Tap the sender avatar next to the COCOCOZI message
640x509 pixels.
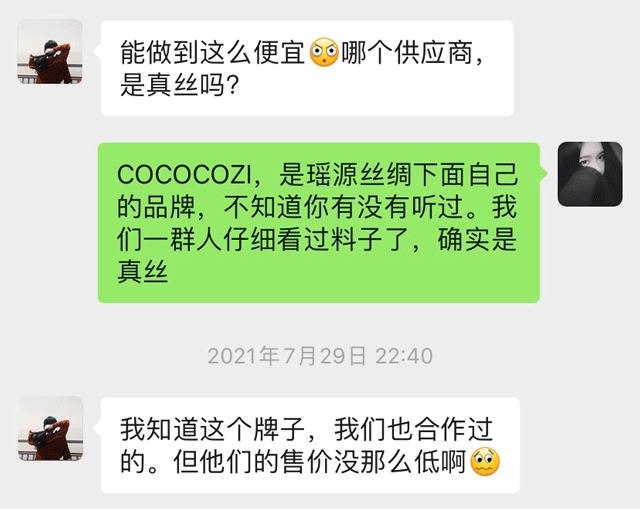point(589,174)
